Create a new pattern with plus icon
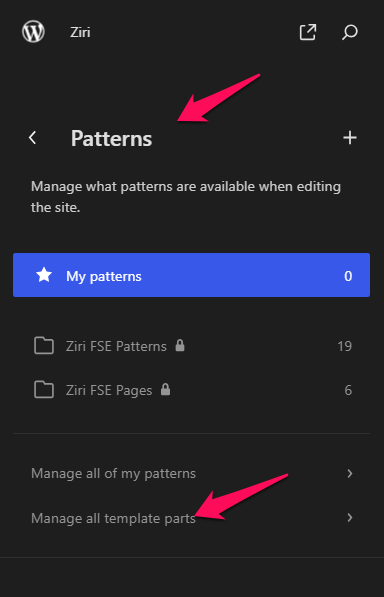This screenshot has height=597, width=384. click(350, 137)
